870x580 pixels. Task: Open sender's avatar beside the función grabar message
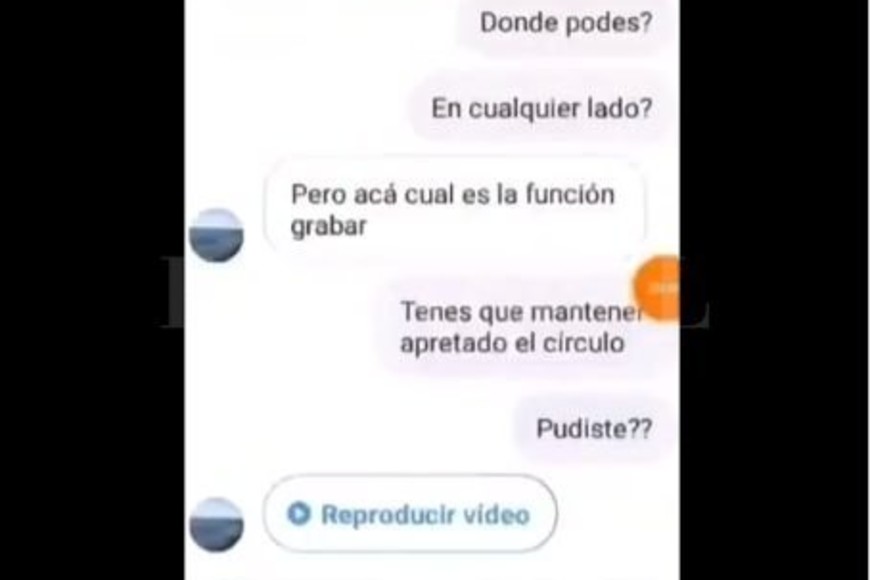(216, 236)
